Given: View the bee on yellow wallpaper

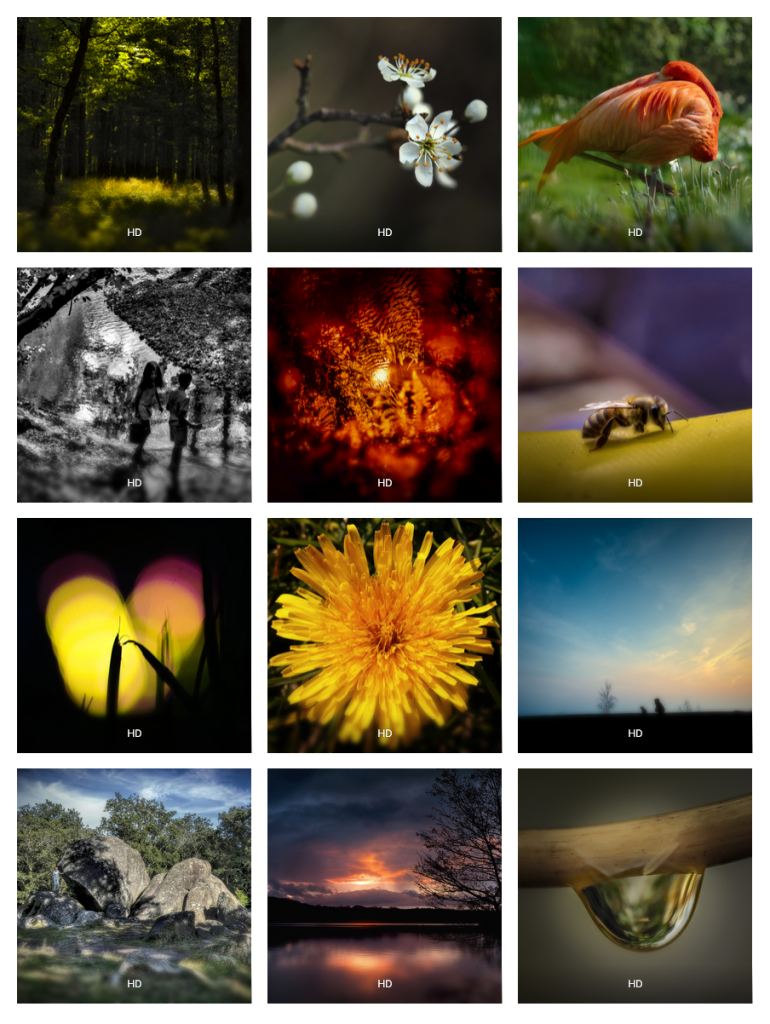Looking at the screenshot, I should (634, 384).
